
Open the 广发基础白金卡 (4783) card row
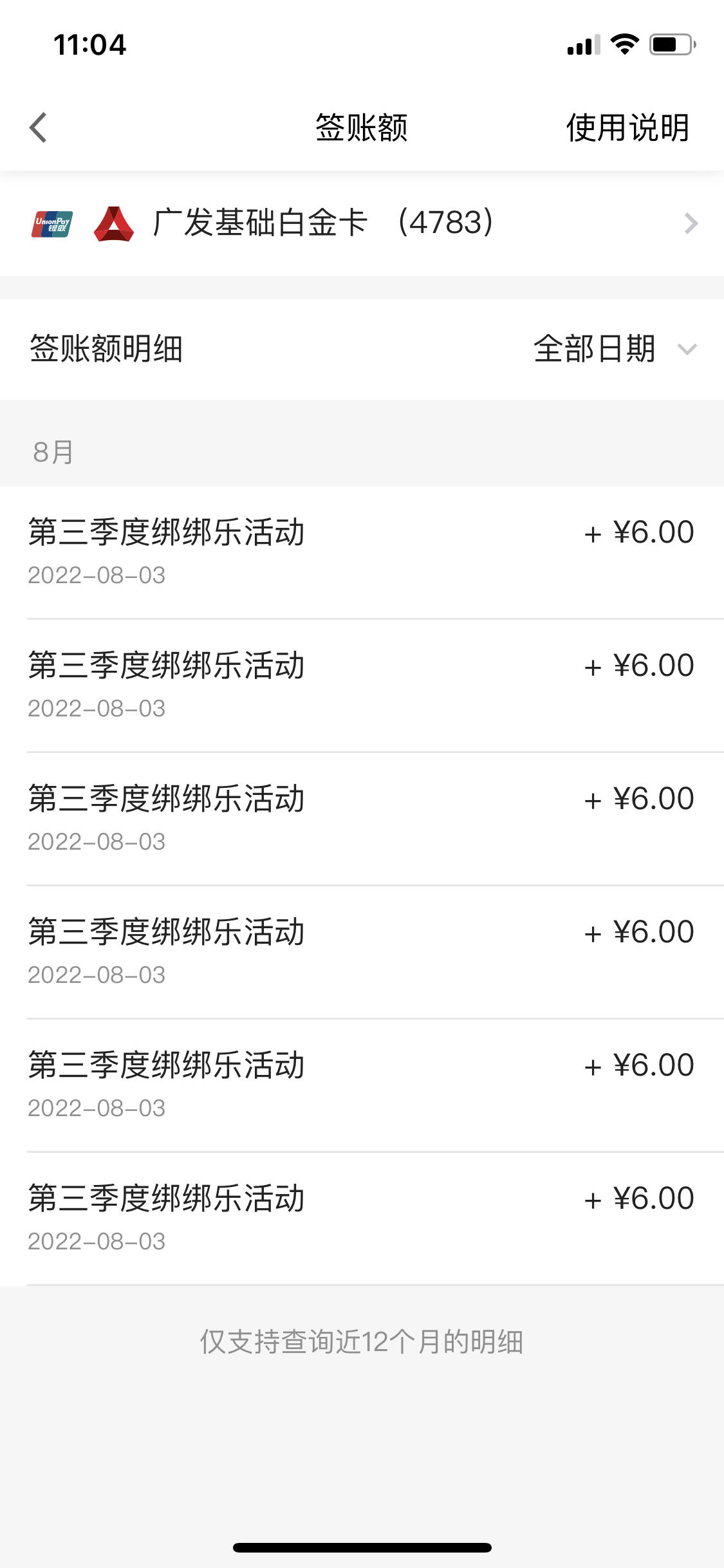click(x=362, y=223)
